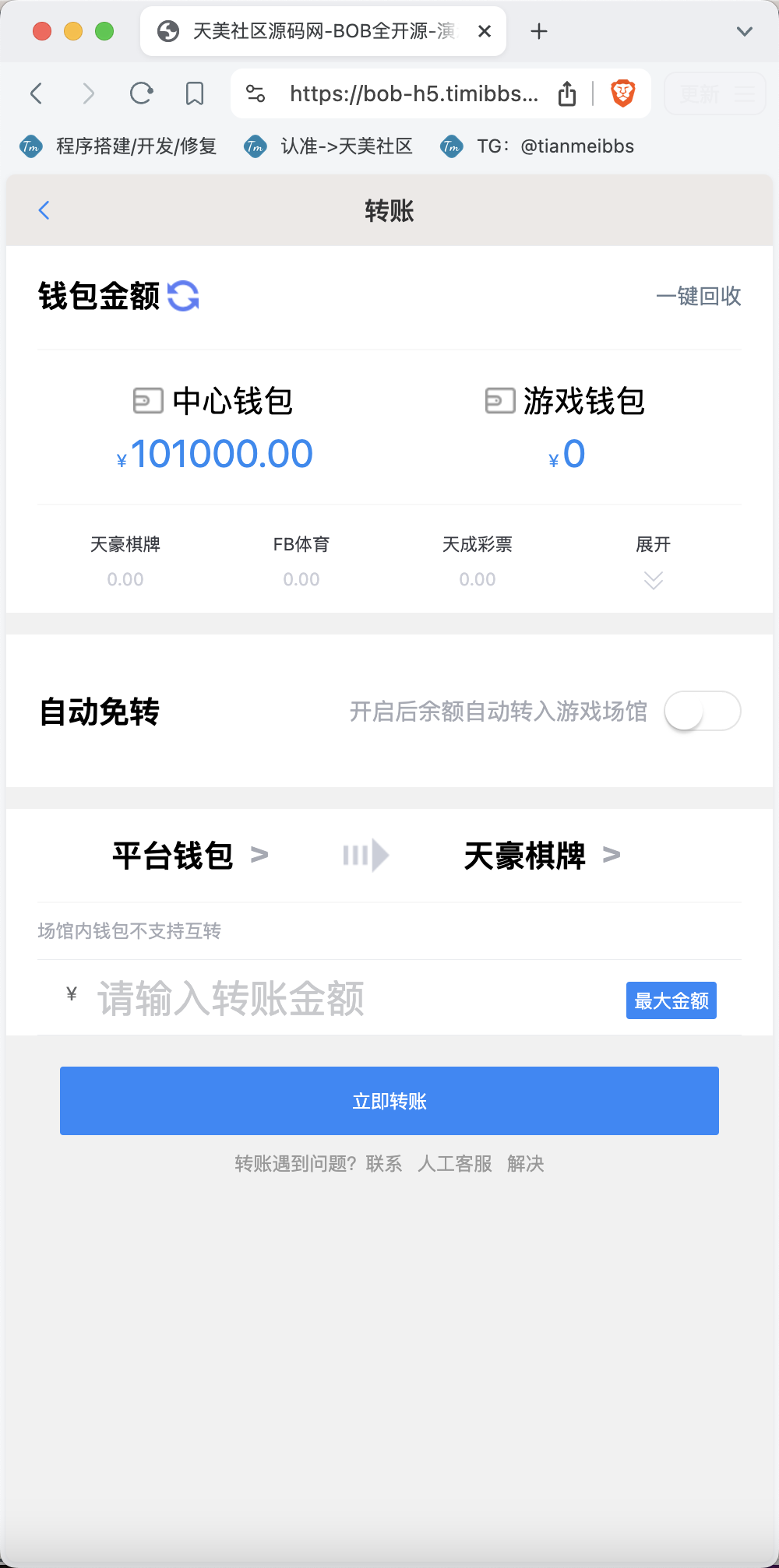Close the current browser tab
This screenshot has width=779, height=1568.
click(485, 31)
